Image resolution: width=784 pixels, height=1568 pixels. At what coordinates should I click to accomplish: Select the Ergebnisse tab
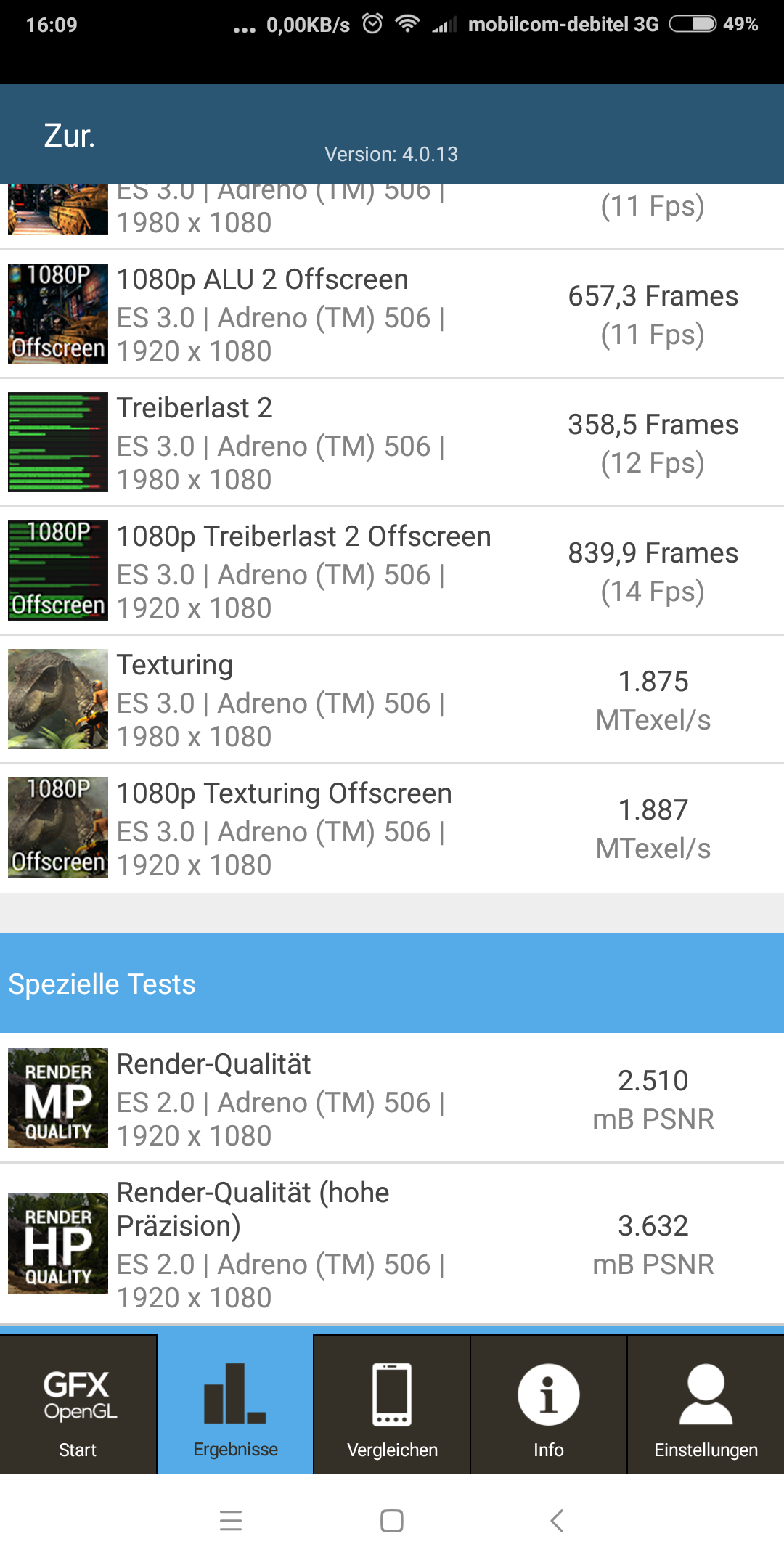click(235, 1404)
